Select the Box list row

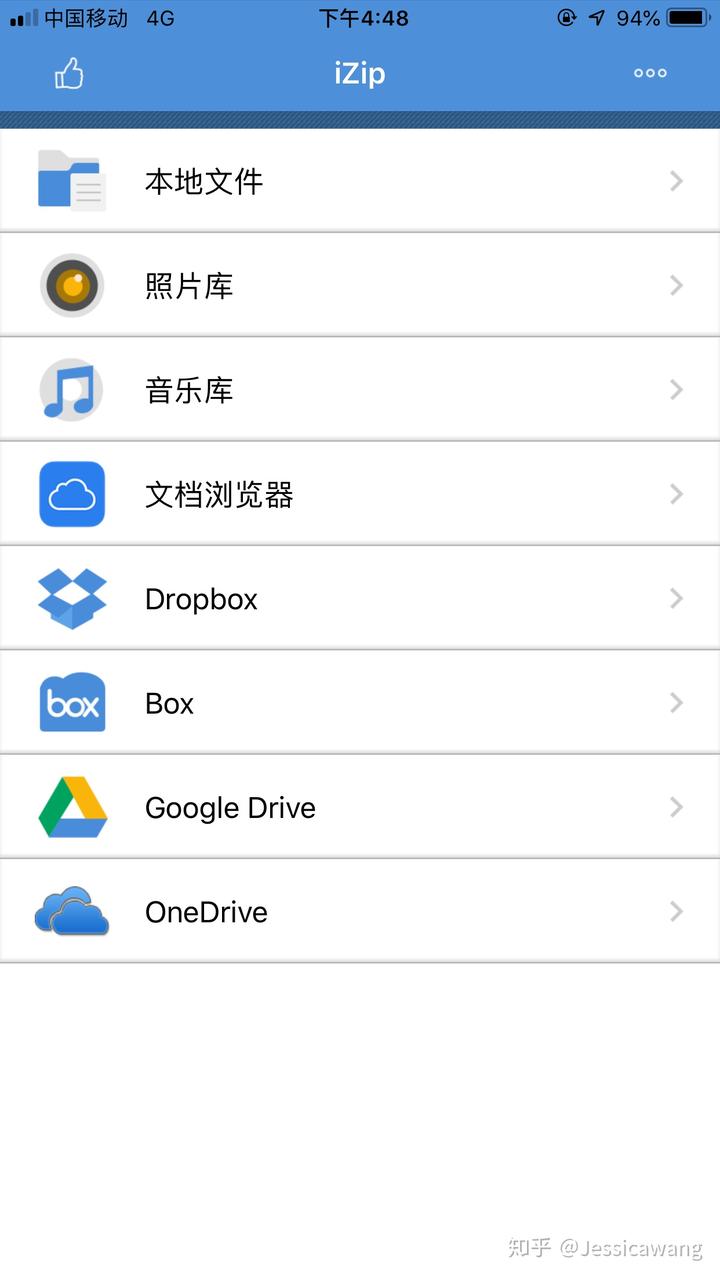[x=360, y=702]
